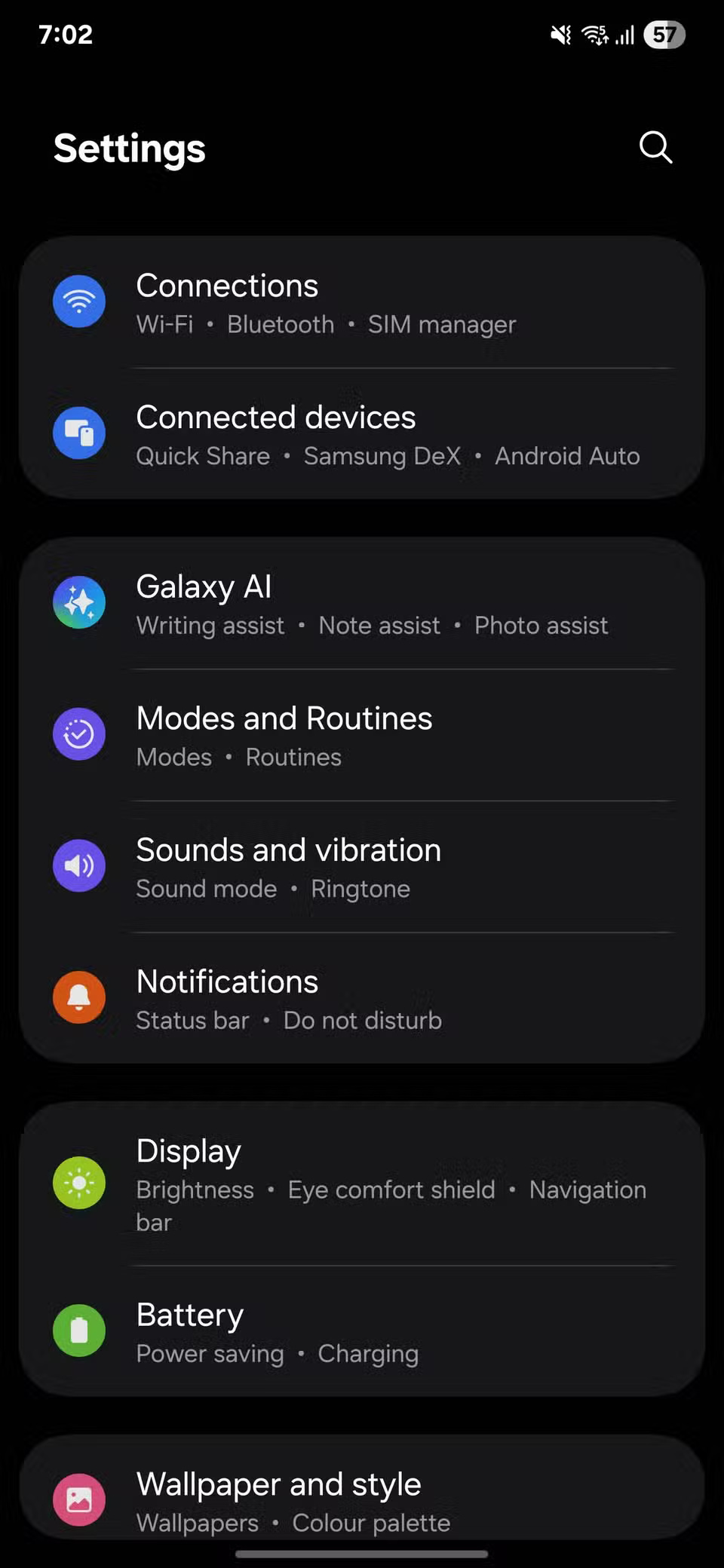Select the Galaxy AI sparkle icon
The width and height of the screenshot is (724, 1568).
point(78,602)
